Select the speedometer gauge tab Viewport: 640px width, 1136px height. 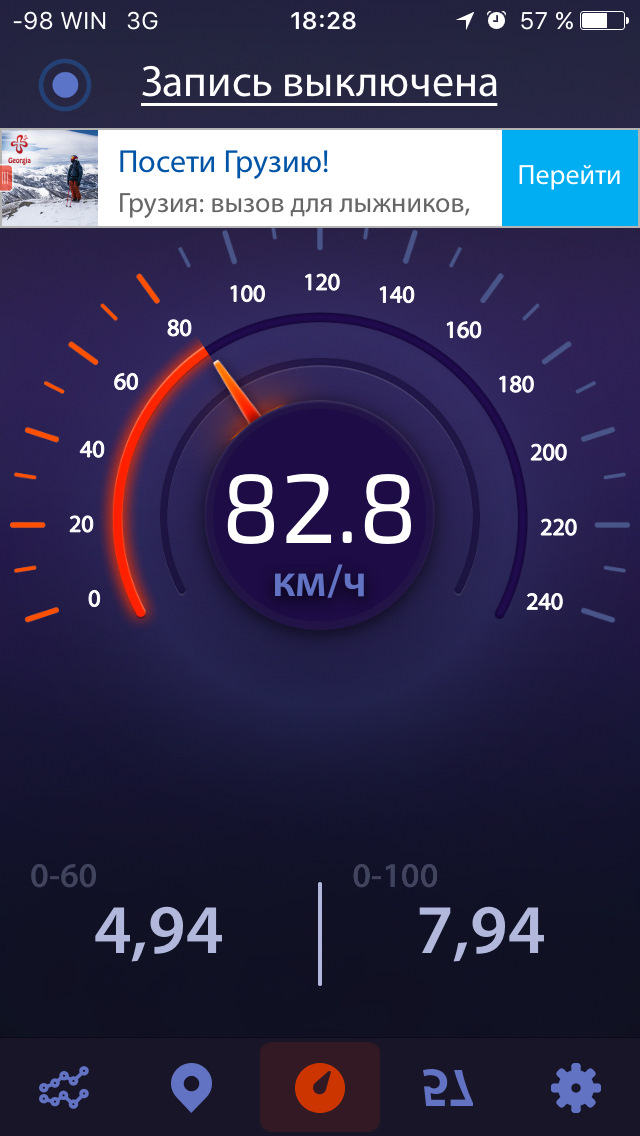click(319, 1087)
